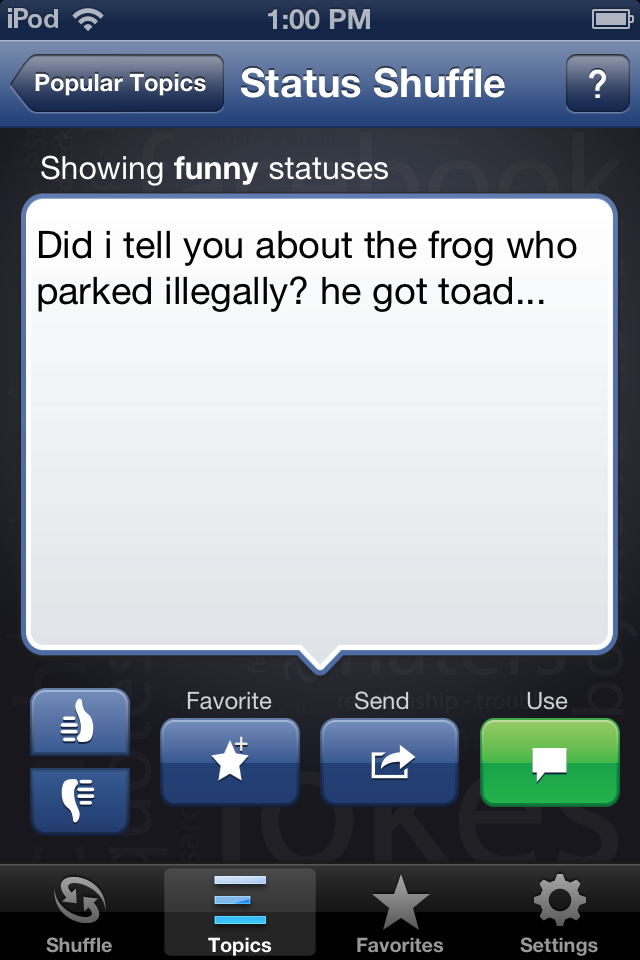Tap the green Use button
Viewport: 640px width, 960px height.
pos(549,762)
